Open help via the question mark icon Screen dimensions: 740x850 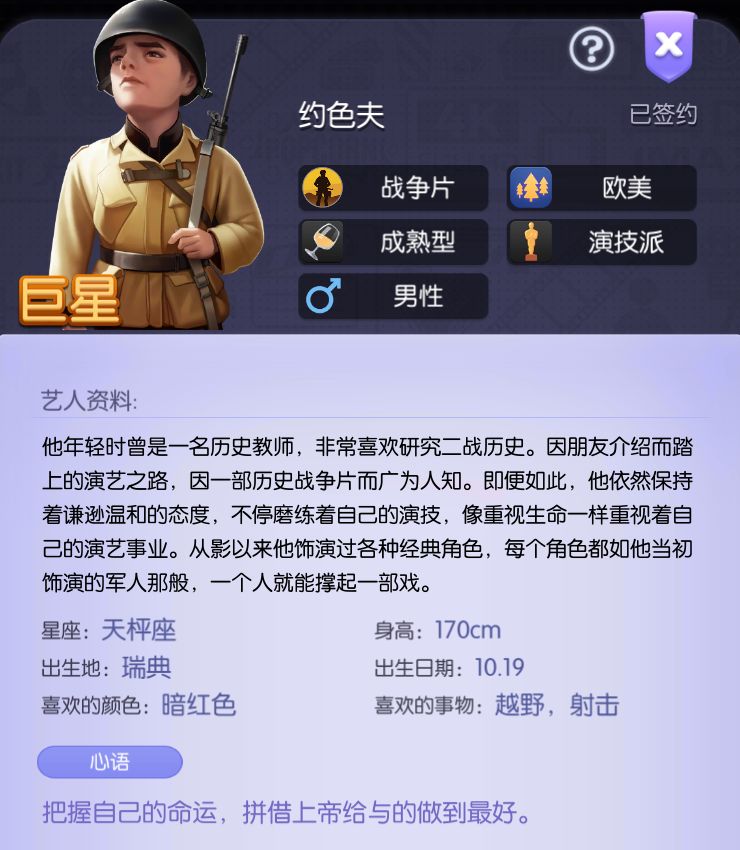click(x=594, y=49)
